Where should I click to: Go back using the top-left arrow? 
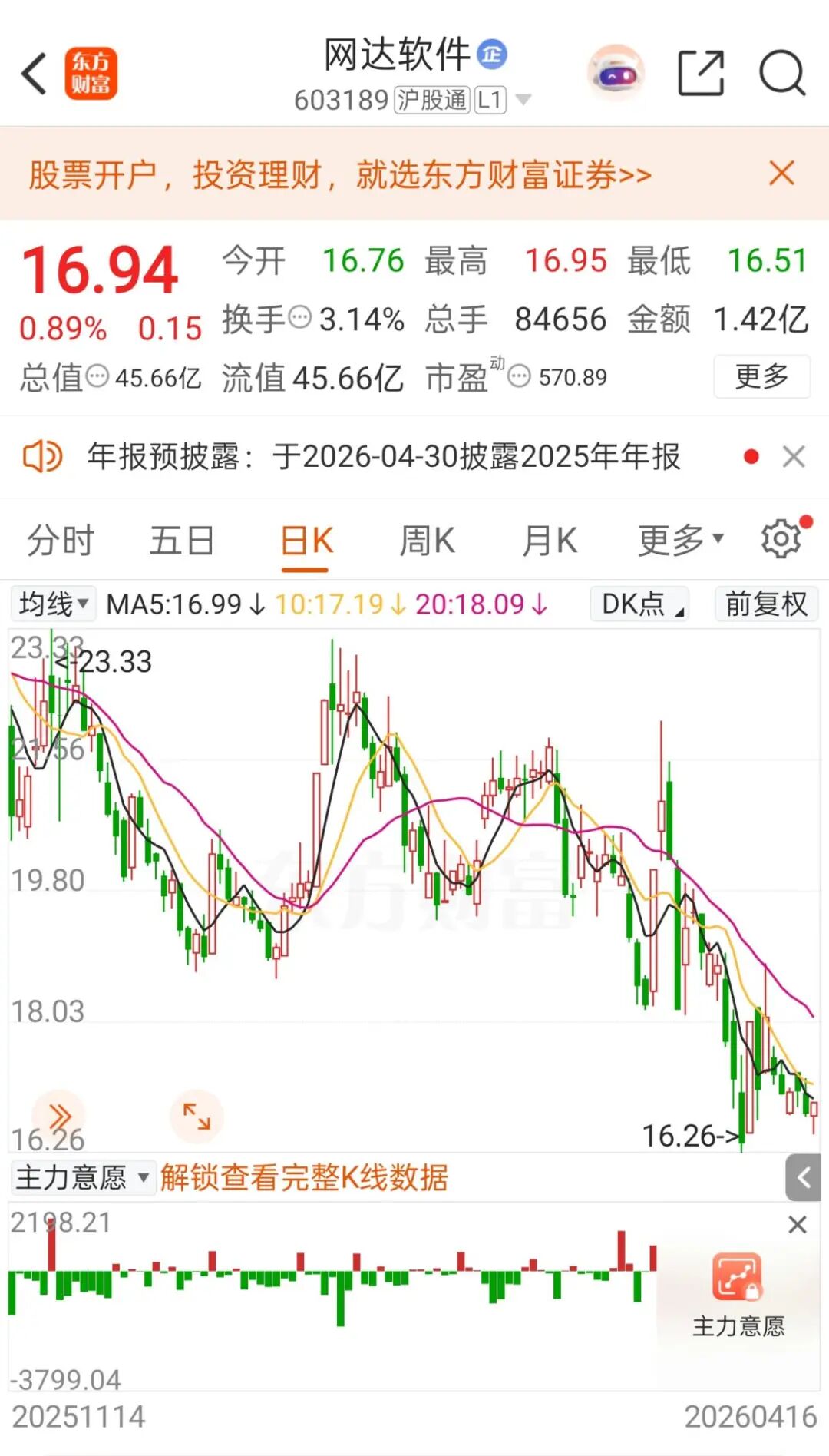[x=35, y=74]
